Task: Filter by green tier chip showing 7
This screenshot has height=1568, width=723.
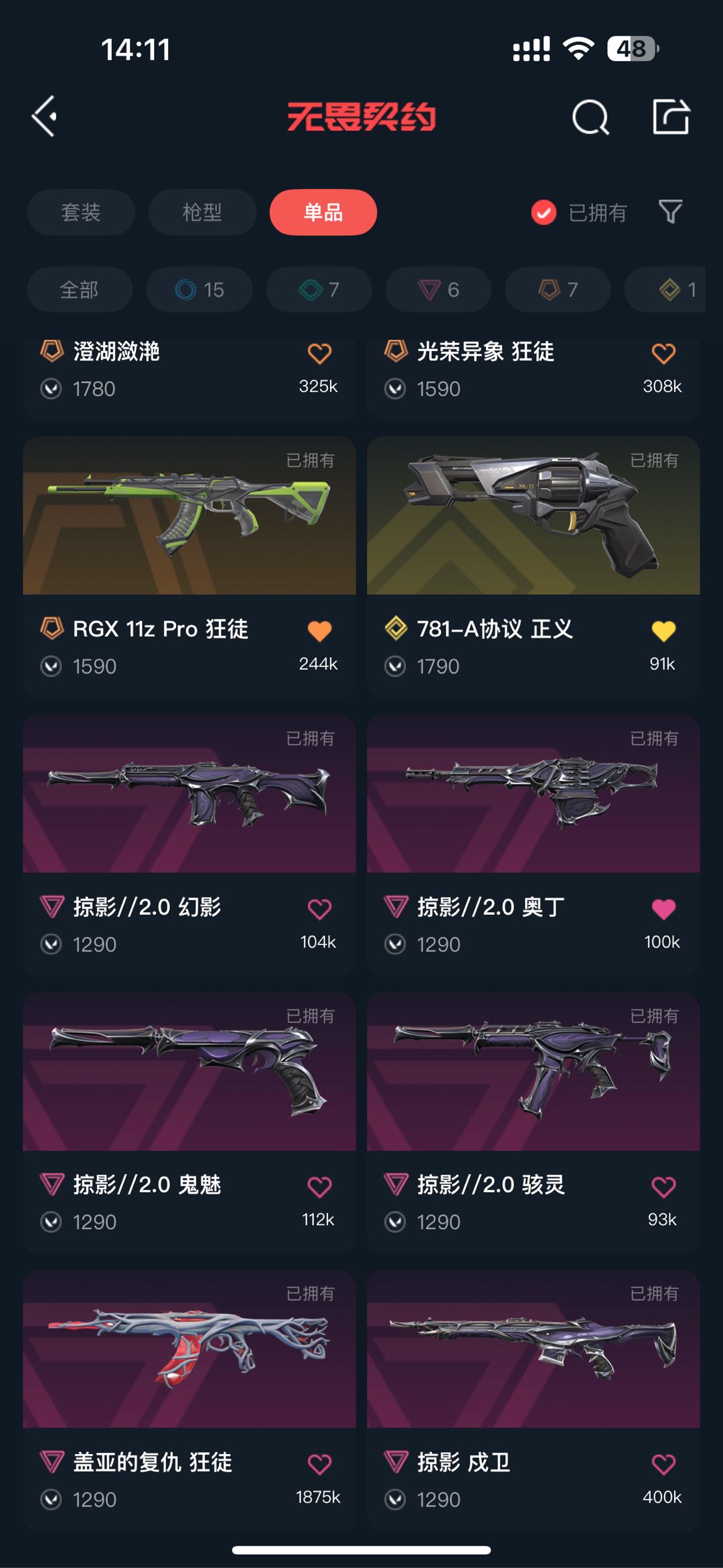Action: coord(319,289)
